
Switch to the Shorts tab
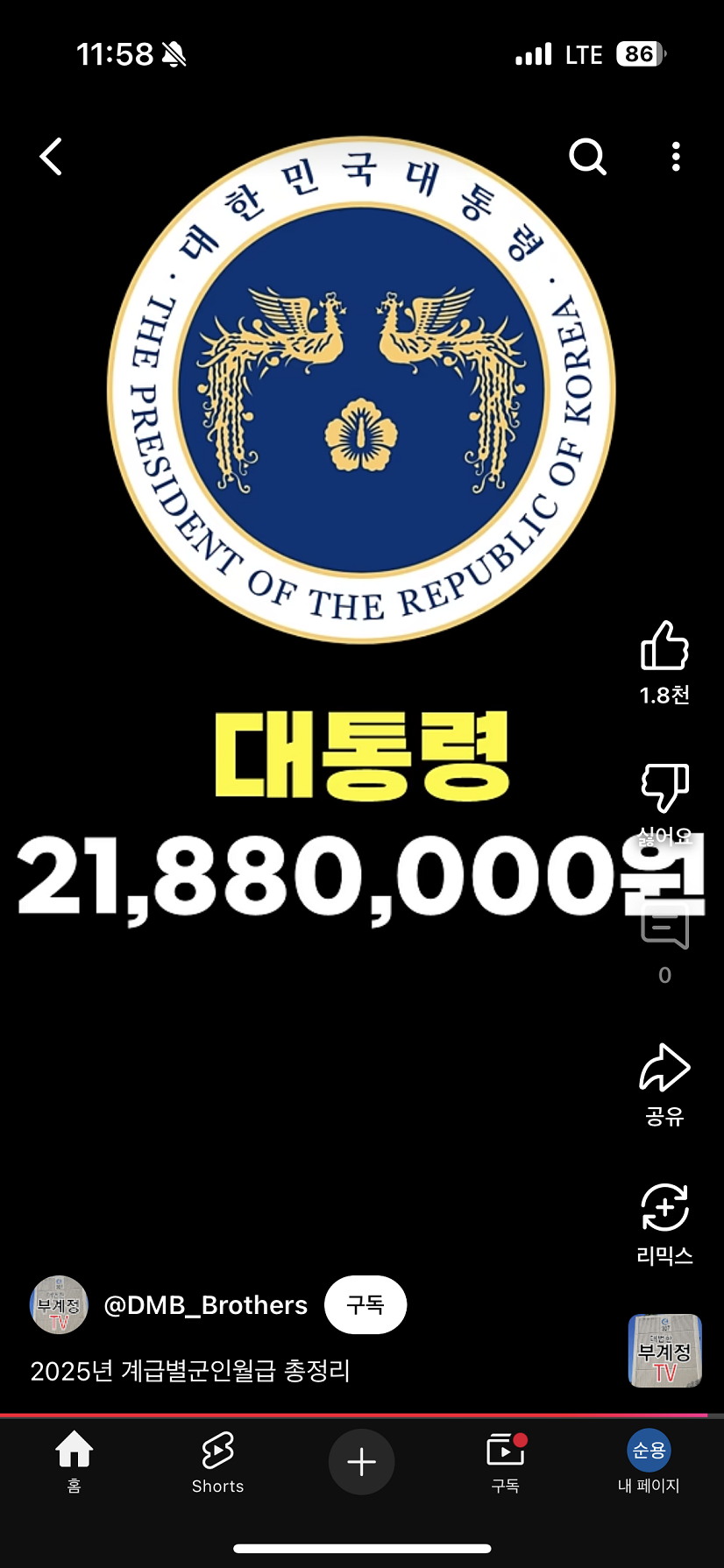click(217, 1461)
